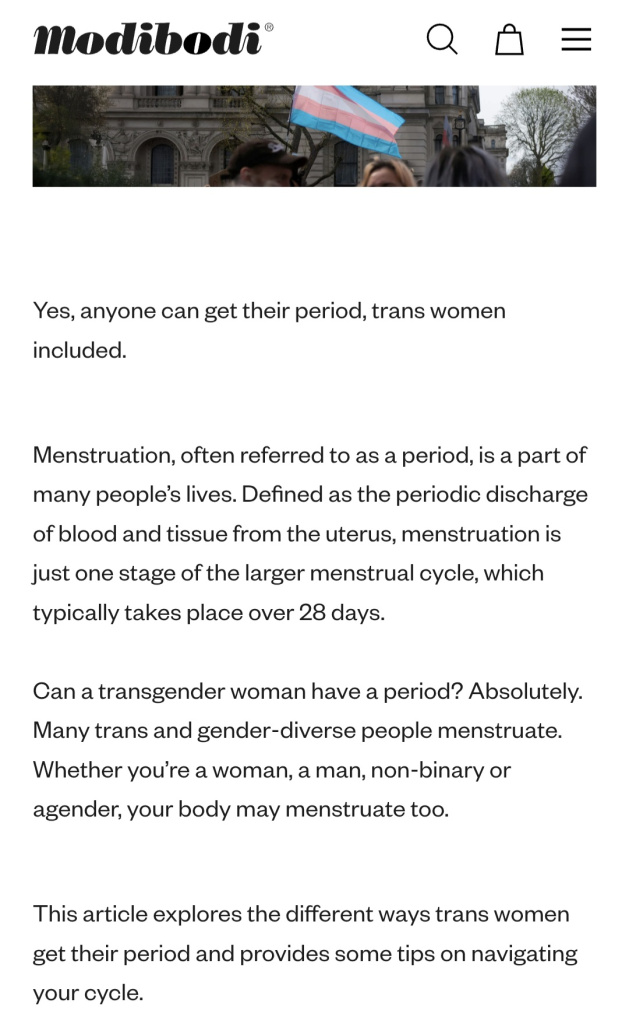Go to the Modibodi home page
Viewport: 629px width, 1024px height.
click(153, 39)
